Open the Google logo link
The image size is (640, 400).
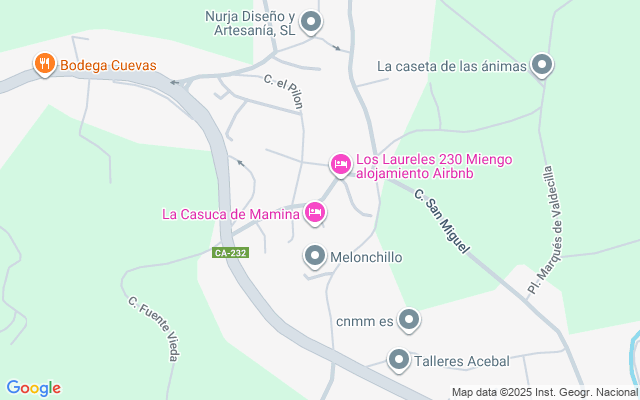pos(33,388)
